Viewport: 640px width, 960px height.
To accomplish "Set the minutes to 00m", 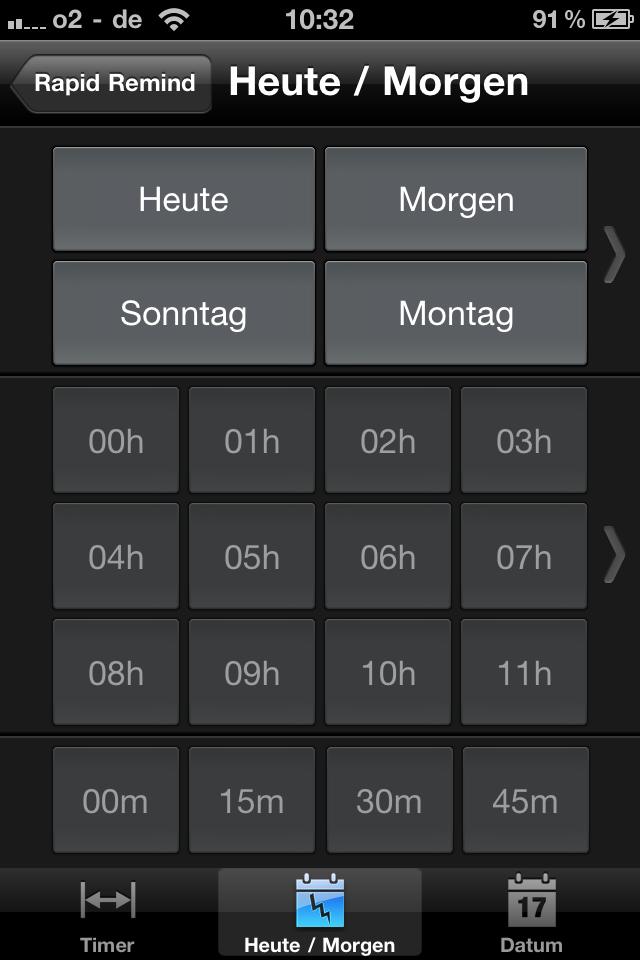I will pos(116,801).
